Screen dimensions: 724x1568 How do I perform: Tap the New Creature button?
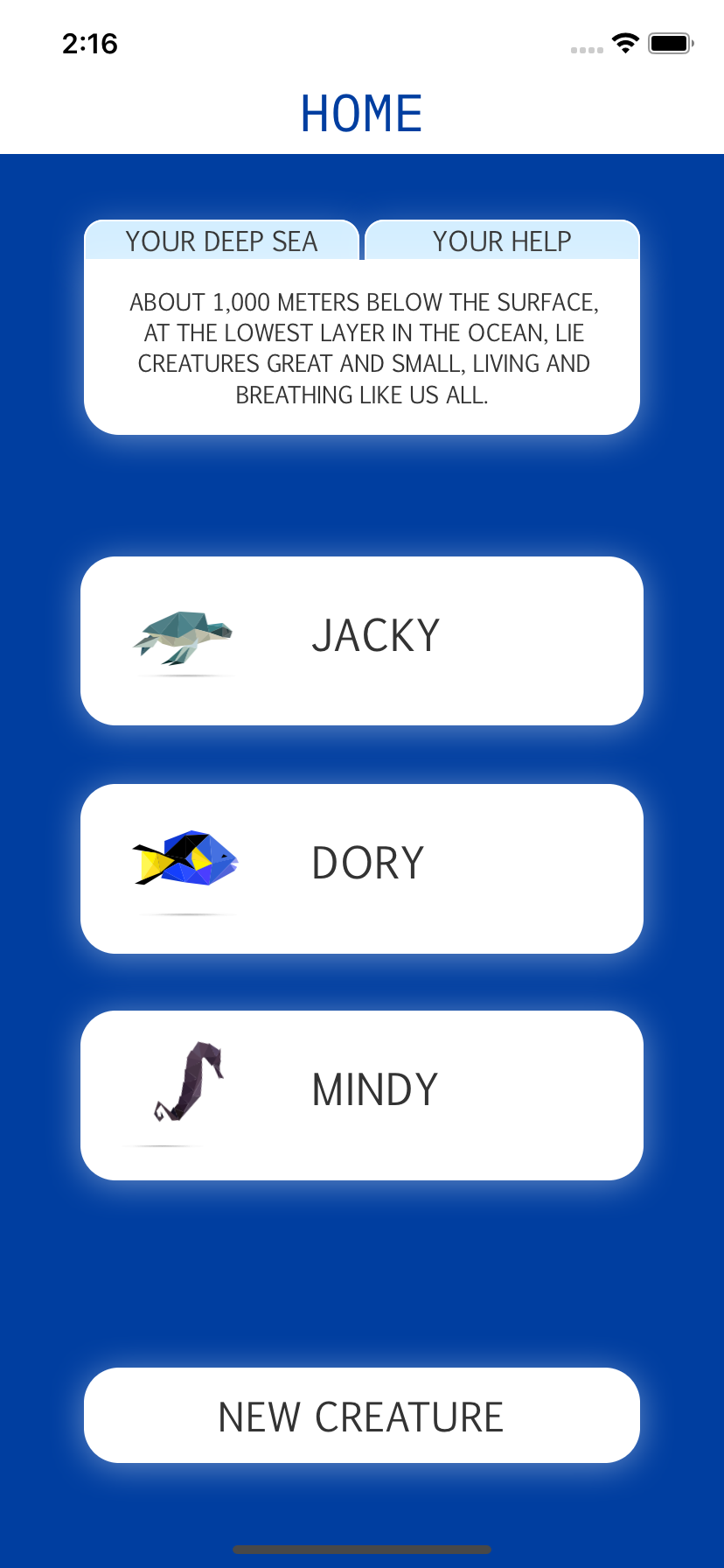[362, 1415]
